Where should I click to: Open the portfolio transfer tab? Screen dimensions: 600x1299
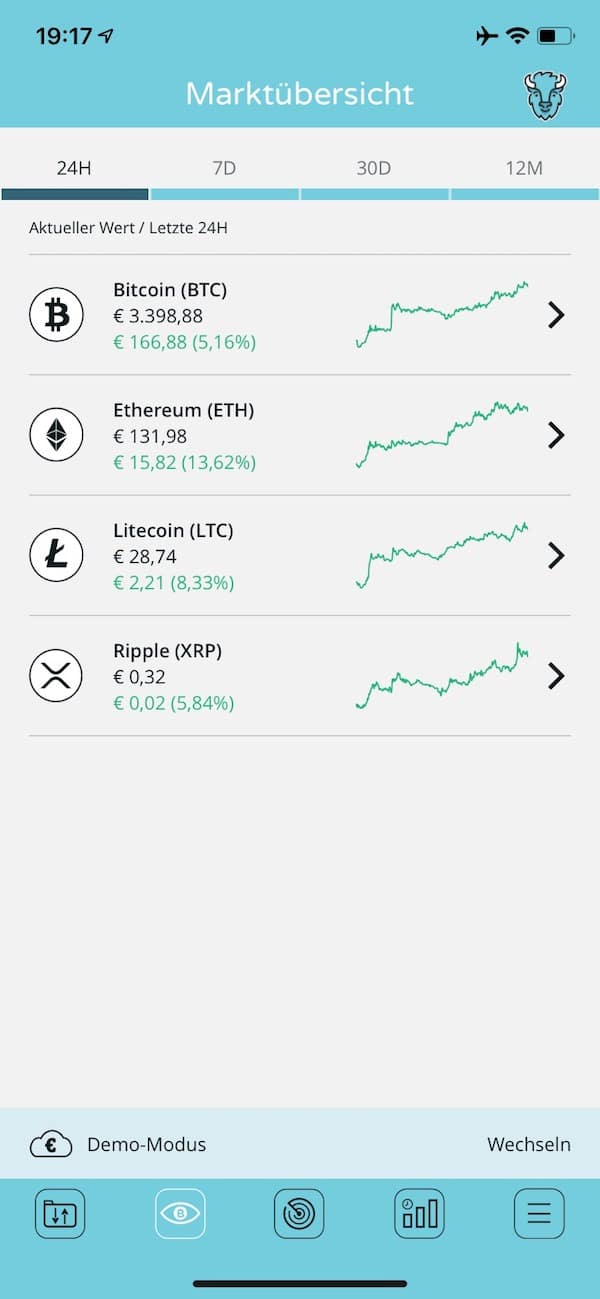(x=60, y=1214)
